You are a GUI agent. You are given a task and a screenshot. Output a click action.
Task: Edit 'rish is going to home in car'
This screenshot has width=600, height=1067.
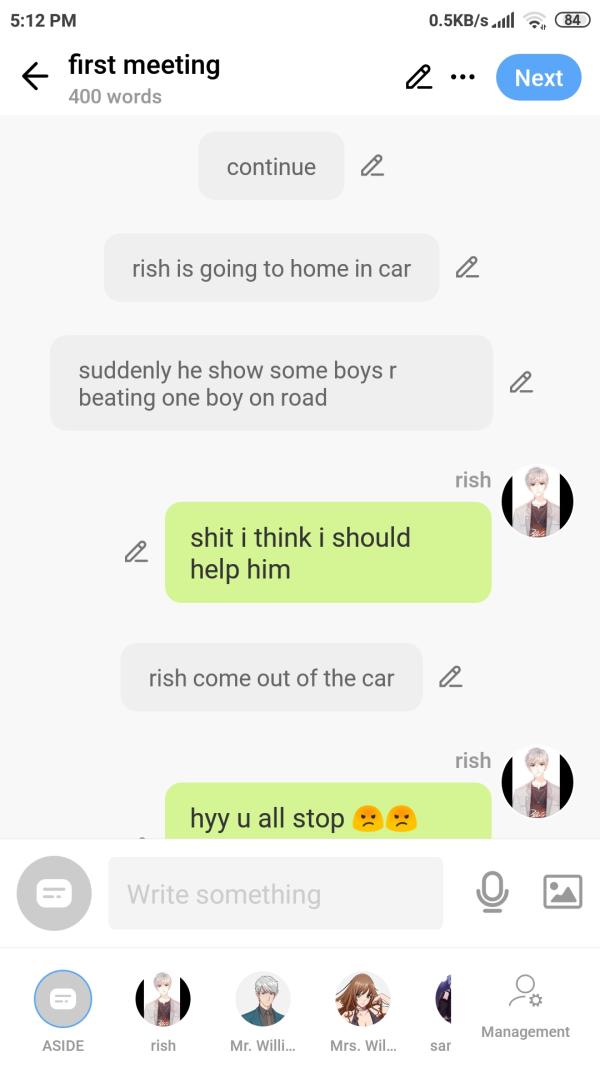[466, 267]
